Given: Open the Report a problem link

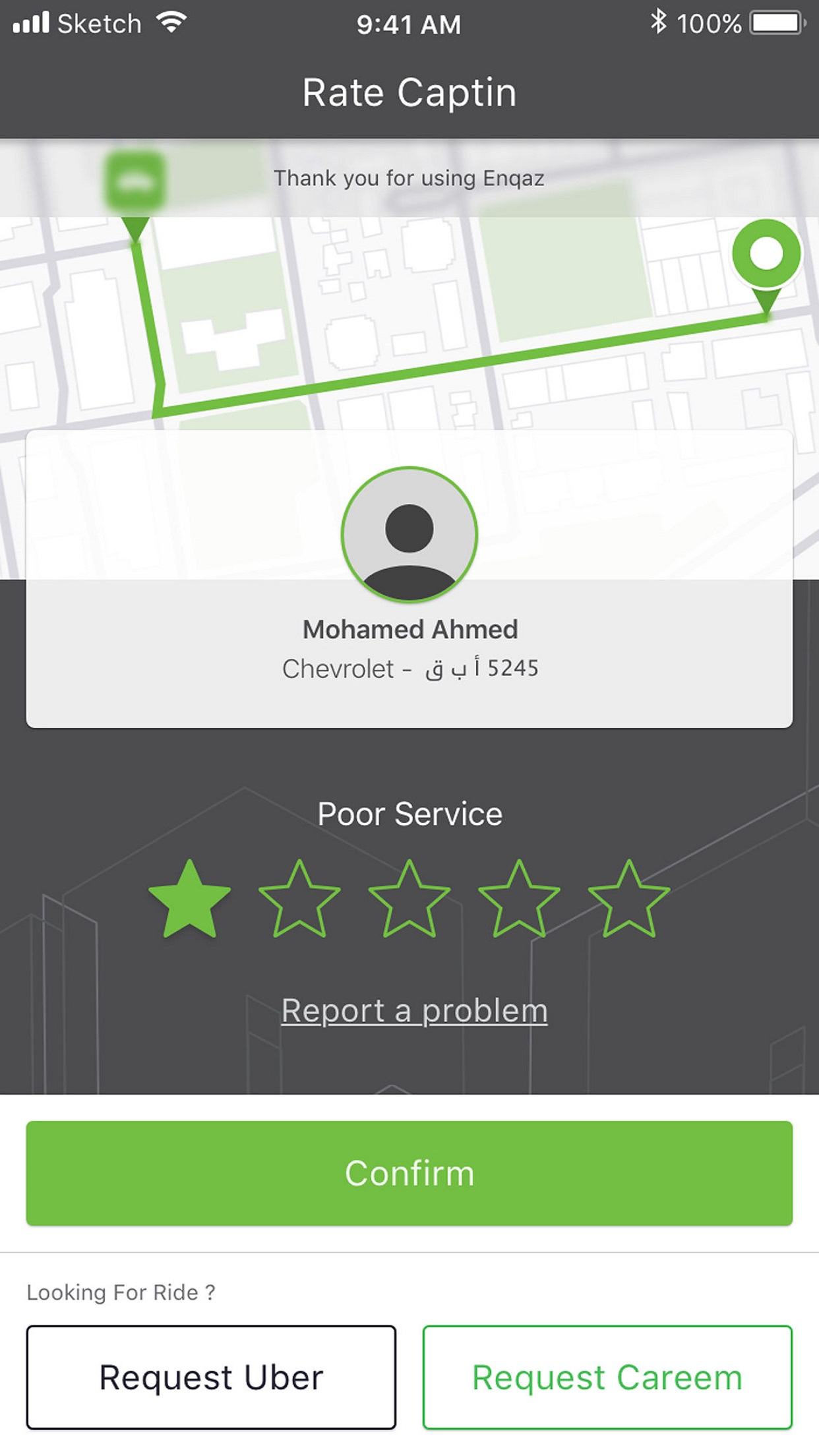Looking at the screenshot, I should pos(414,1011).
